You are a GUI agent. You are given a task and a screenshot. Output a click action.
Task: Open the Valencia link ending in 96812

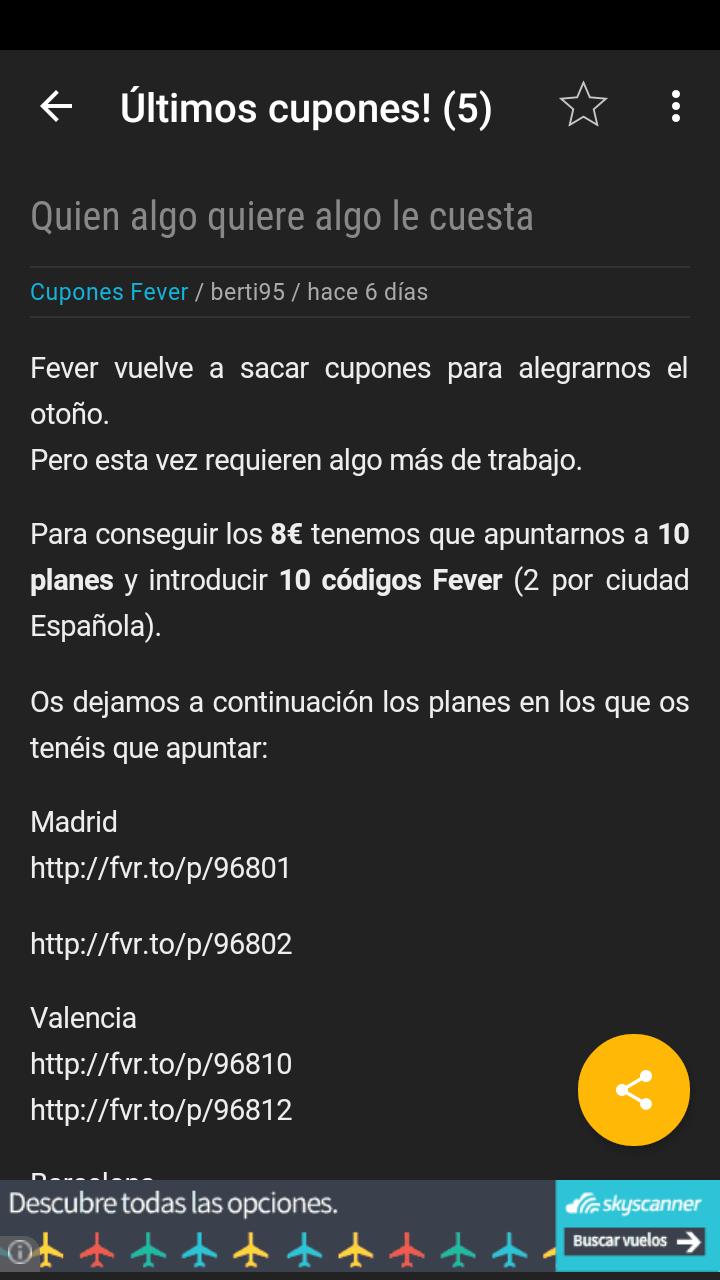[161, 1110]
